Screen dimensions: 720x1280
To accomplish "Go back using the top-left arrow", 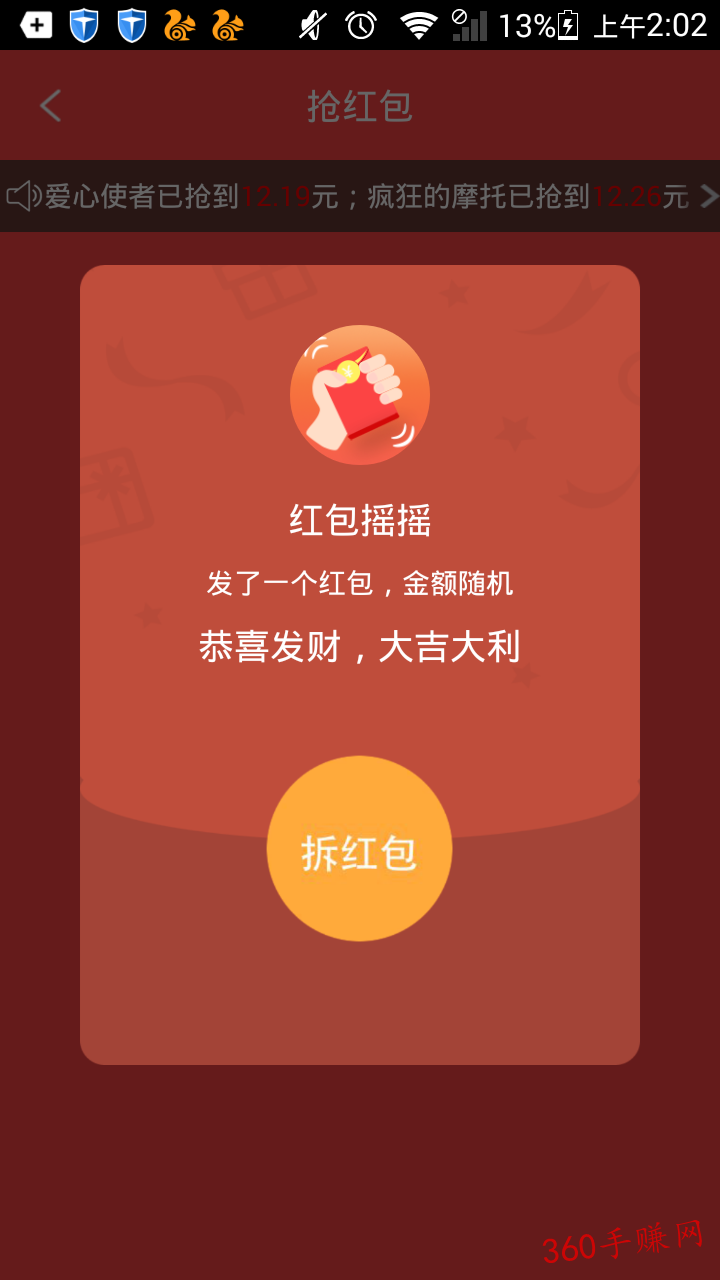I will pyautogui.click(x=51, y=106).
